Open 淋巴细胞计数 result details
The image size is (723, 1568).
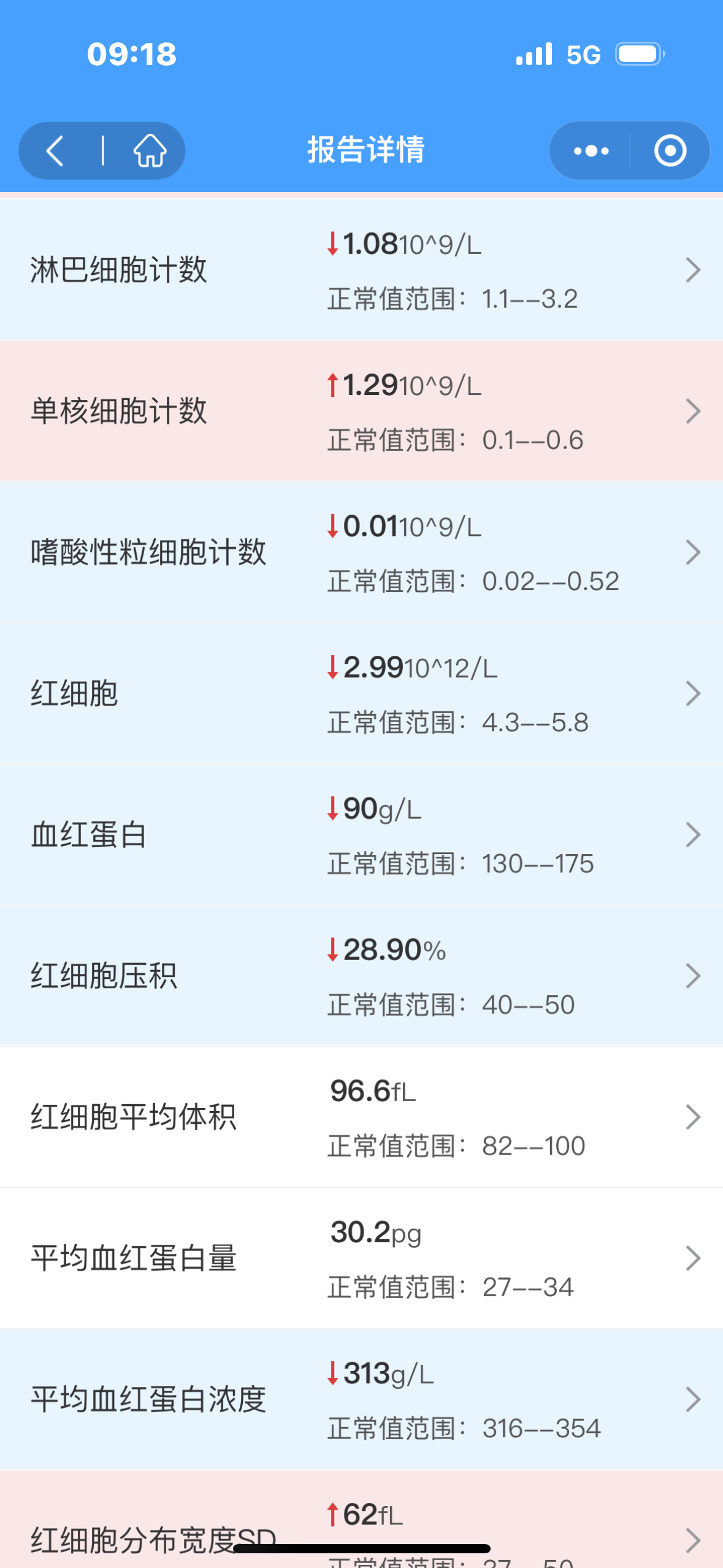361,270
